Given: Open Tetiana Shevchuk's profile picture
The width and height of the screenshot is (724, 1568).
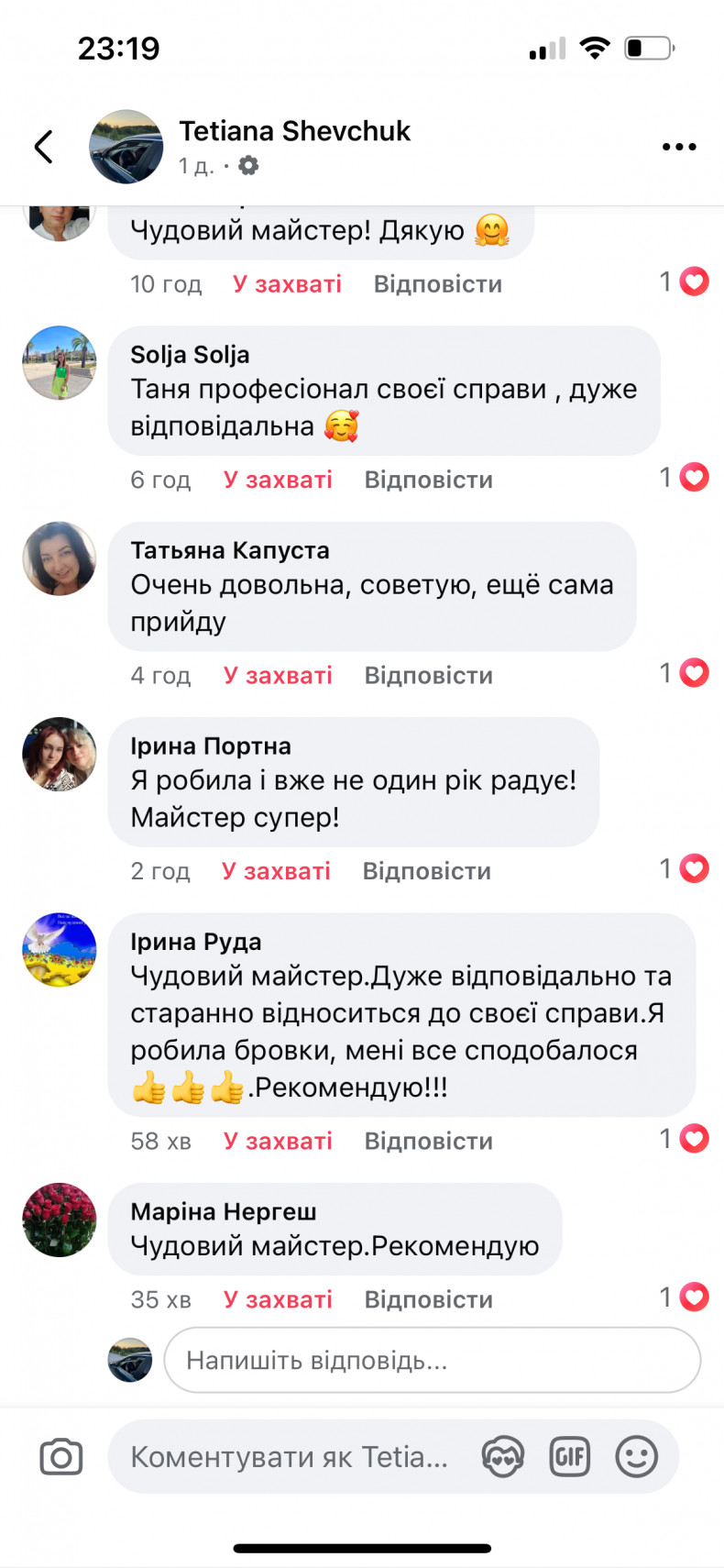Looking at the screenshot, I should click(126, 147).
